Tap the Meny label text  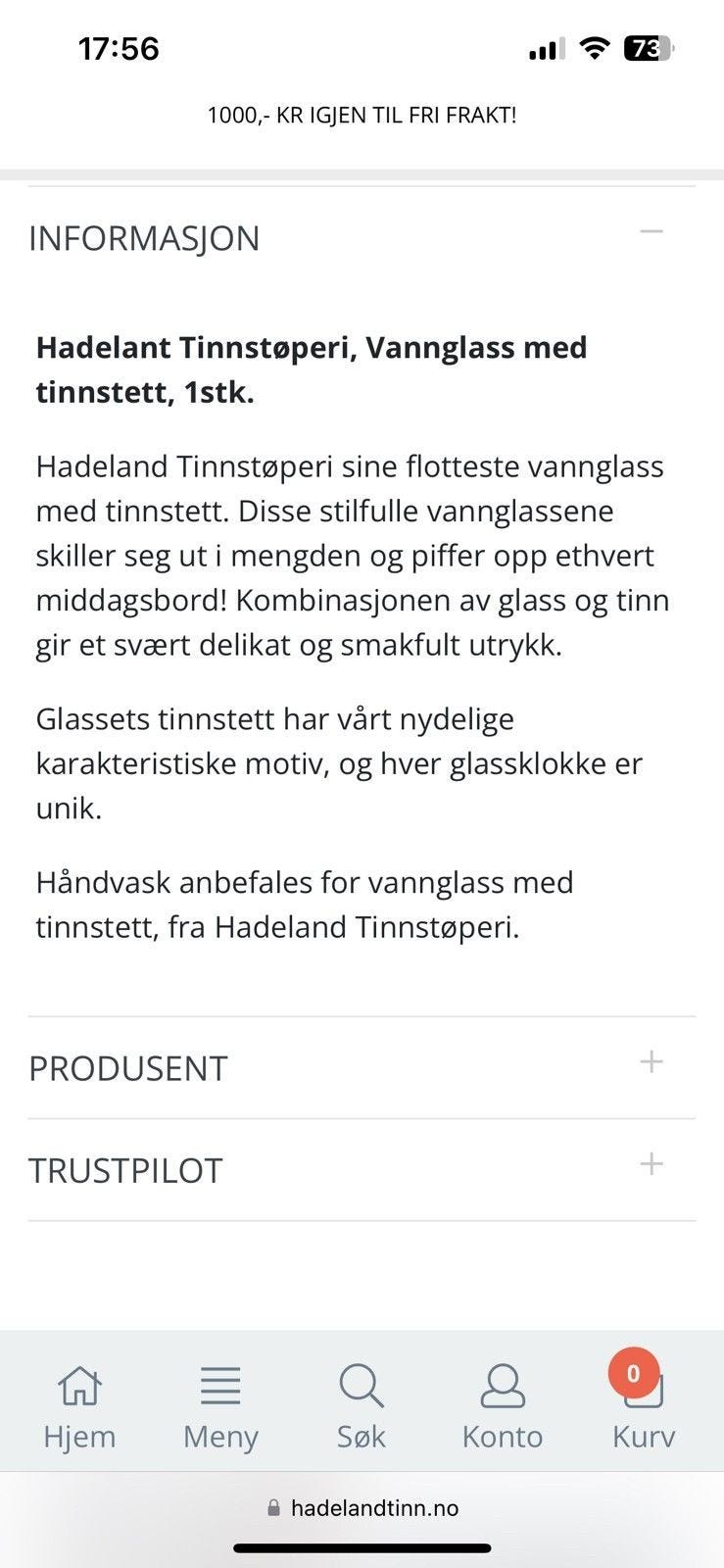point(219,1436)
